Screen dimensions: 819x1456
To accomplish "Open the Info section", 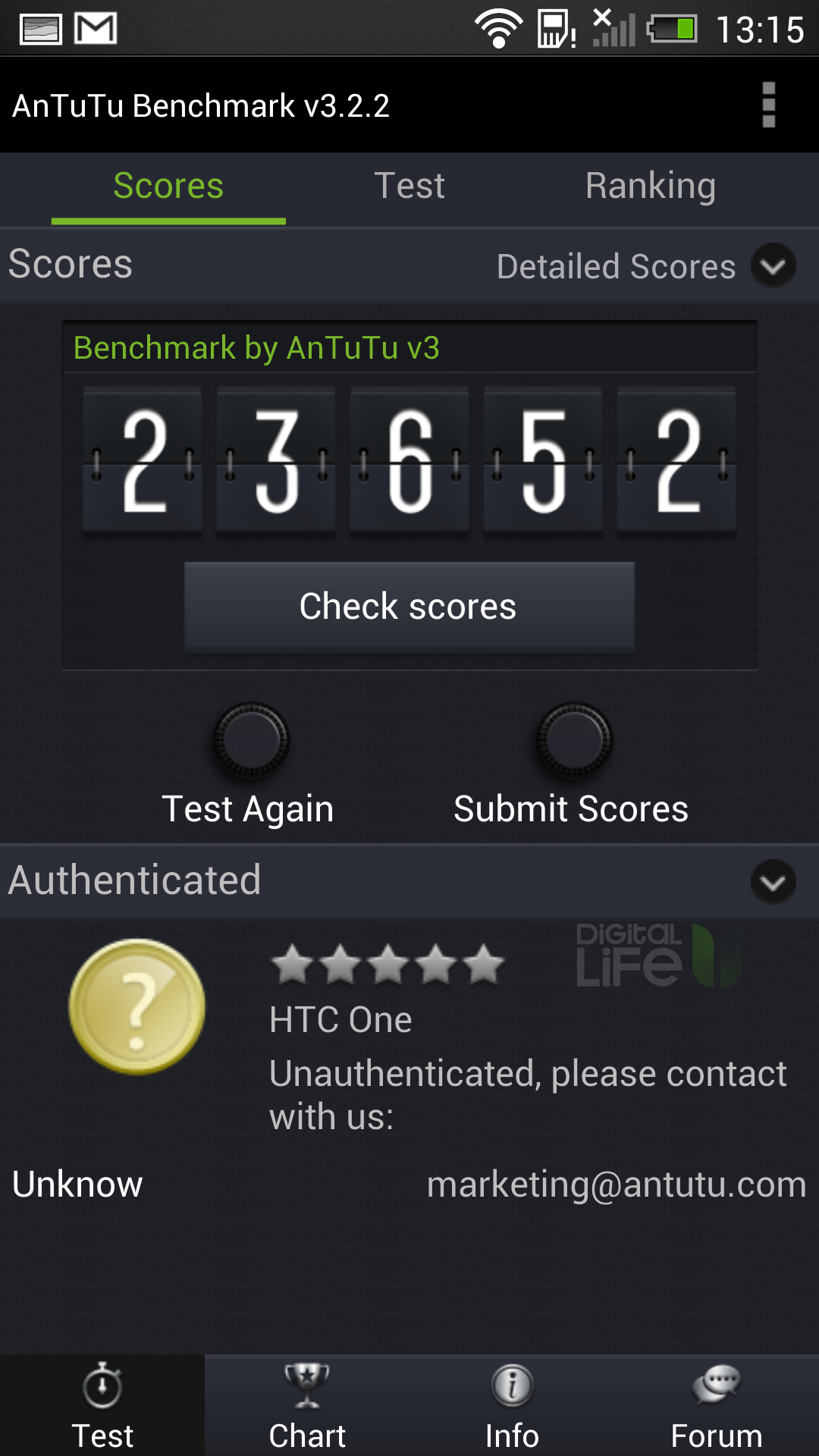I will 512,1405.
